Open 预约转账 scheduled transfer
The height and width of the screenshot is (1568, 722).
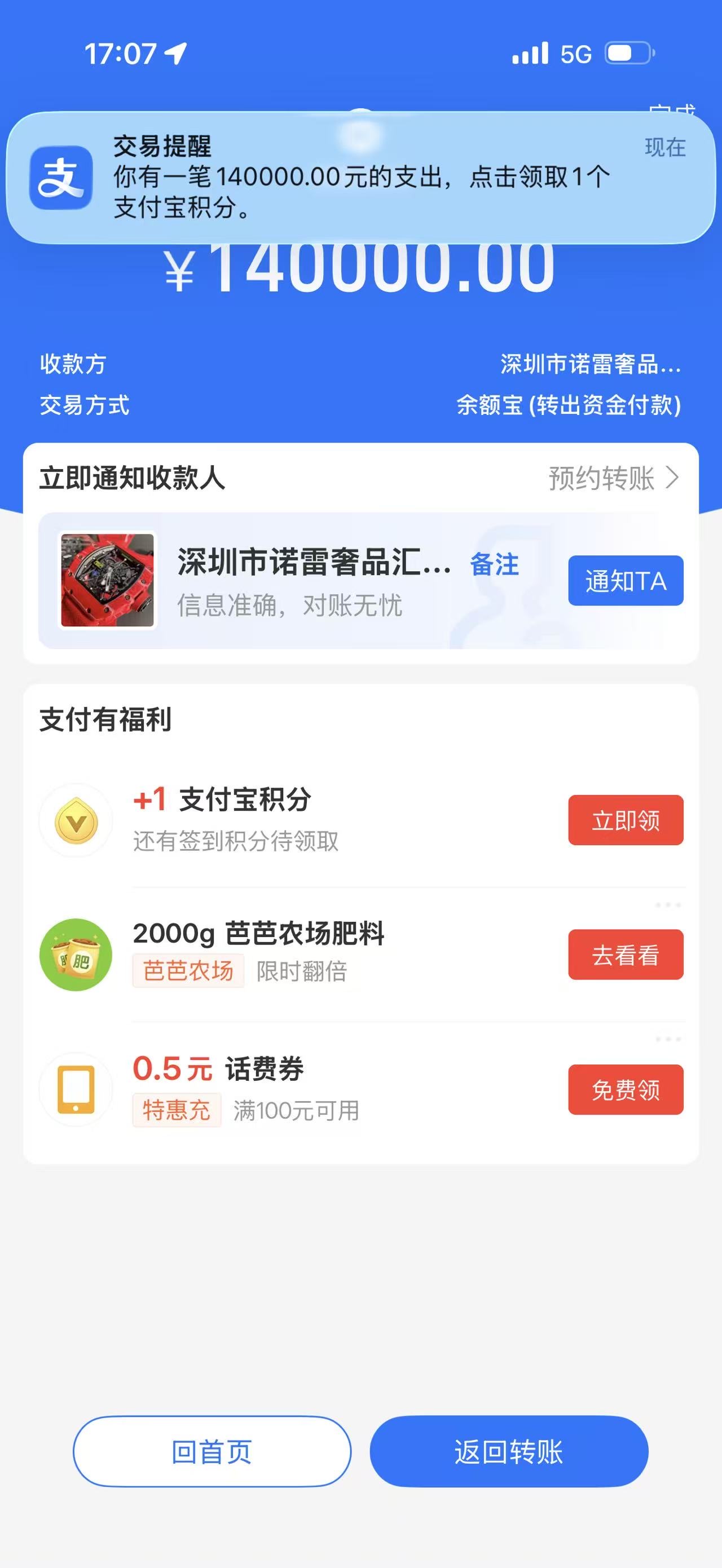click(x=613, y=478)
